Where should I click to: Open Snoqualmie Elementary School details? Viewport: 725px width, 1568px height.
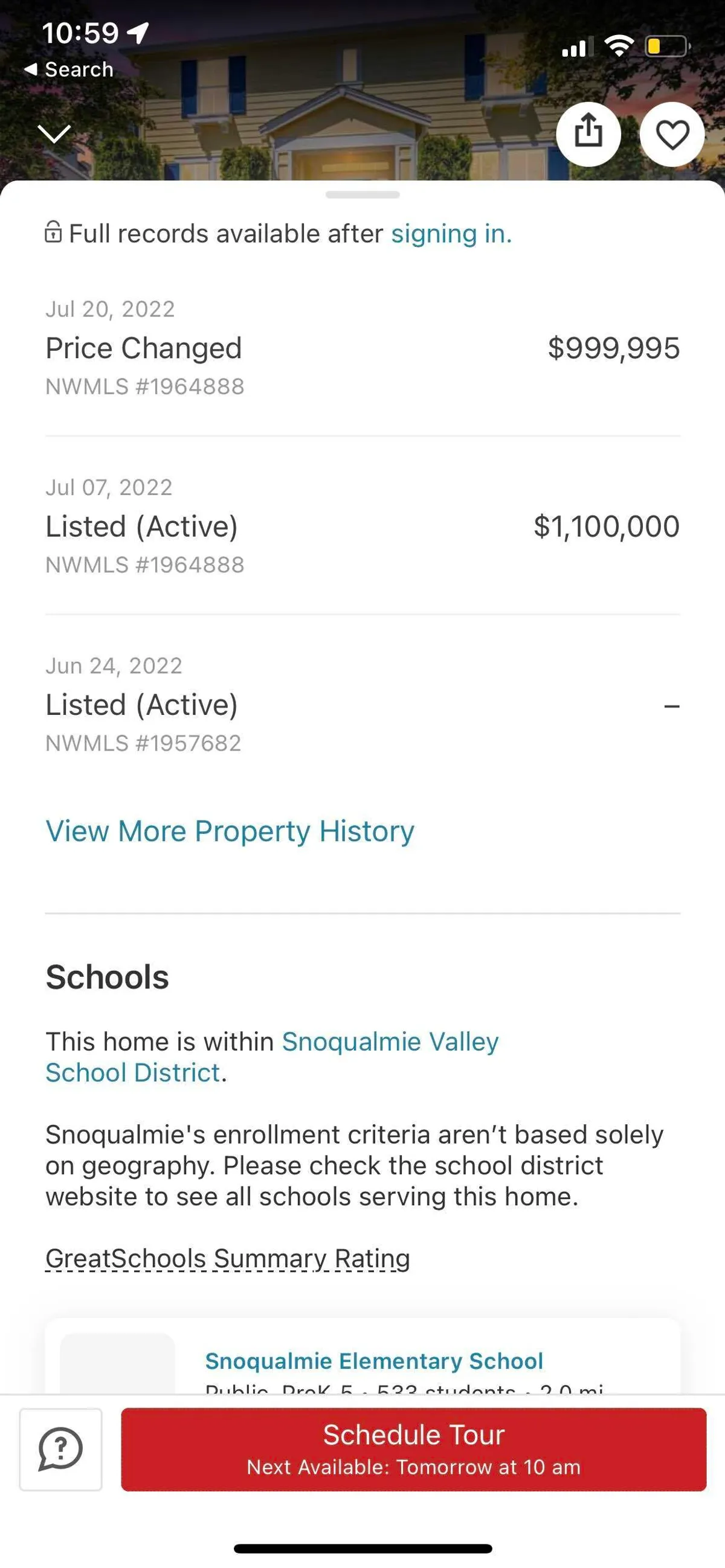(x=373, y=1361)
